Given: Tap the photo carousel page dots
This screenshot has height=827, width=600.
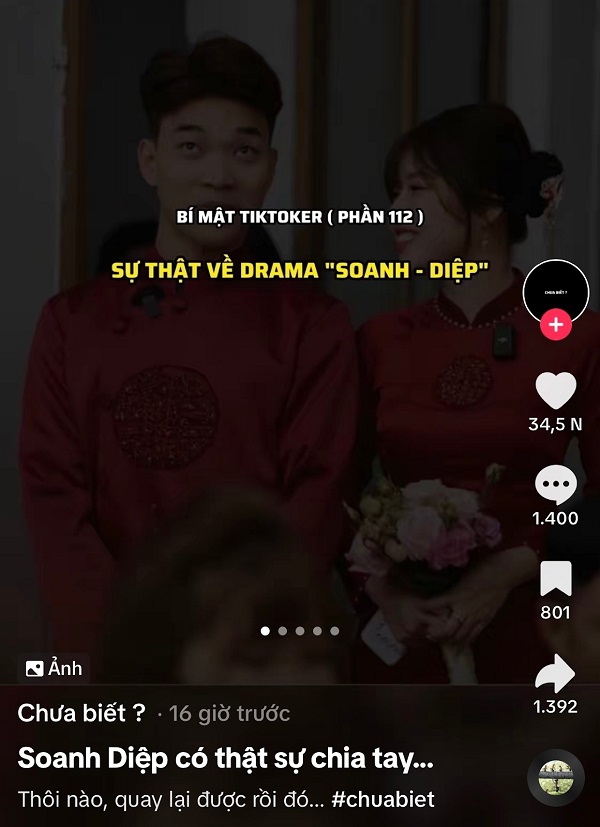Looking at the screenshot, I should point(300,631).
